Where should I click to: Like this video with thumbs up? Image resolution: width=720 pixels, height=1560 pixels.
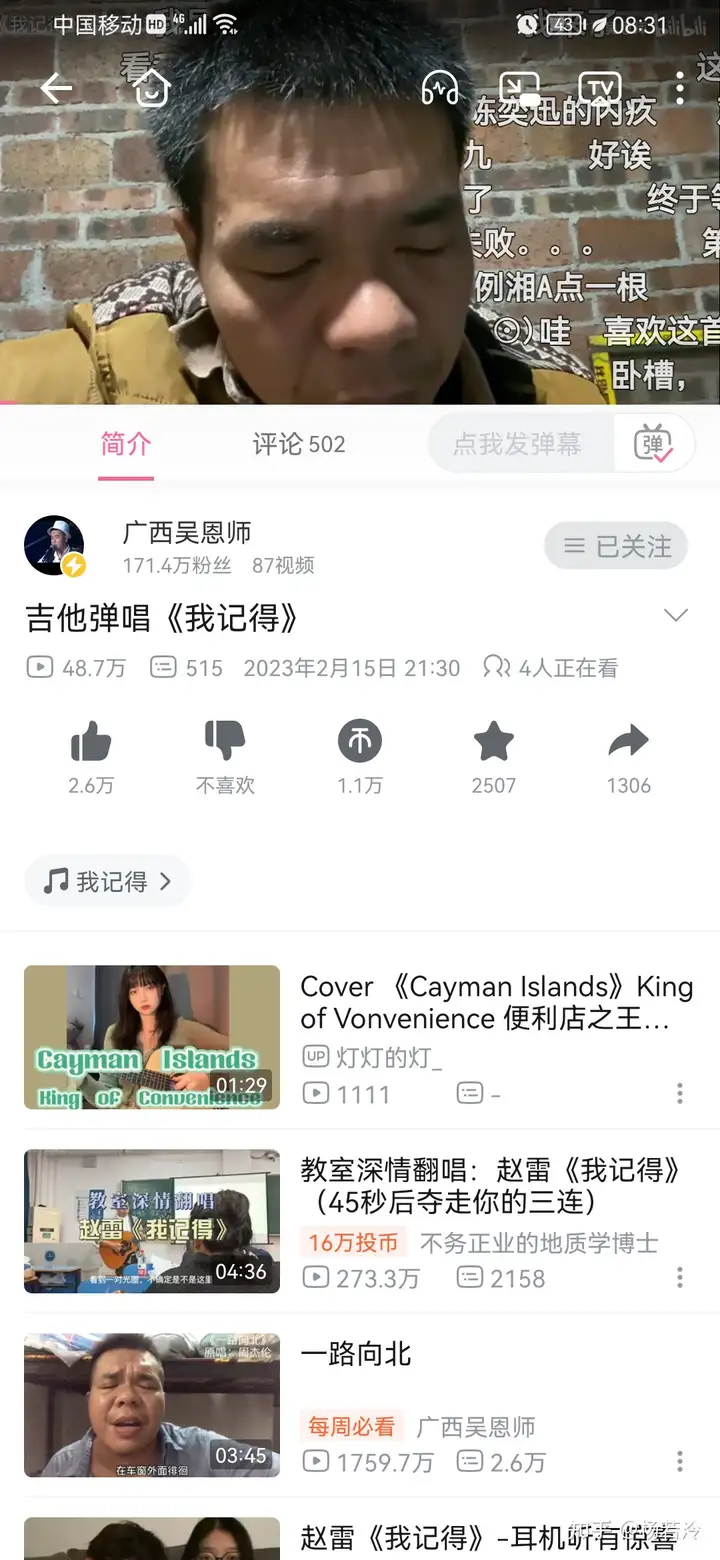pos(91,743)
